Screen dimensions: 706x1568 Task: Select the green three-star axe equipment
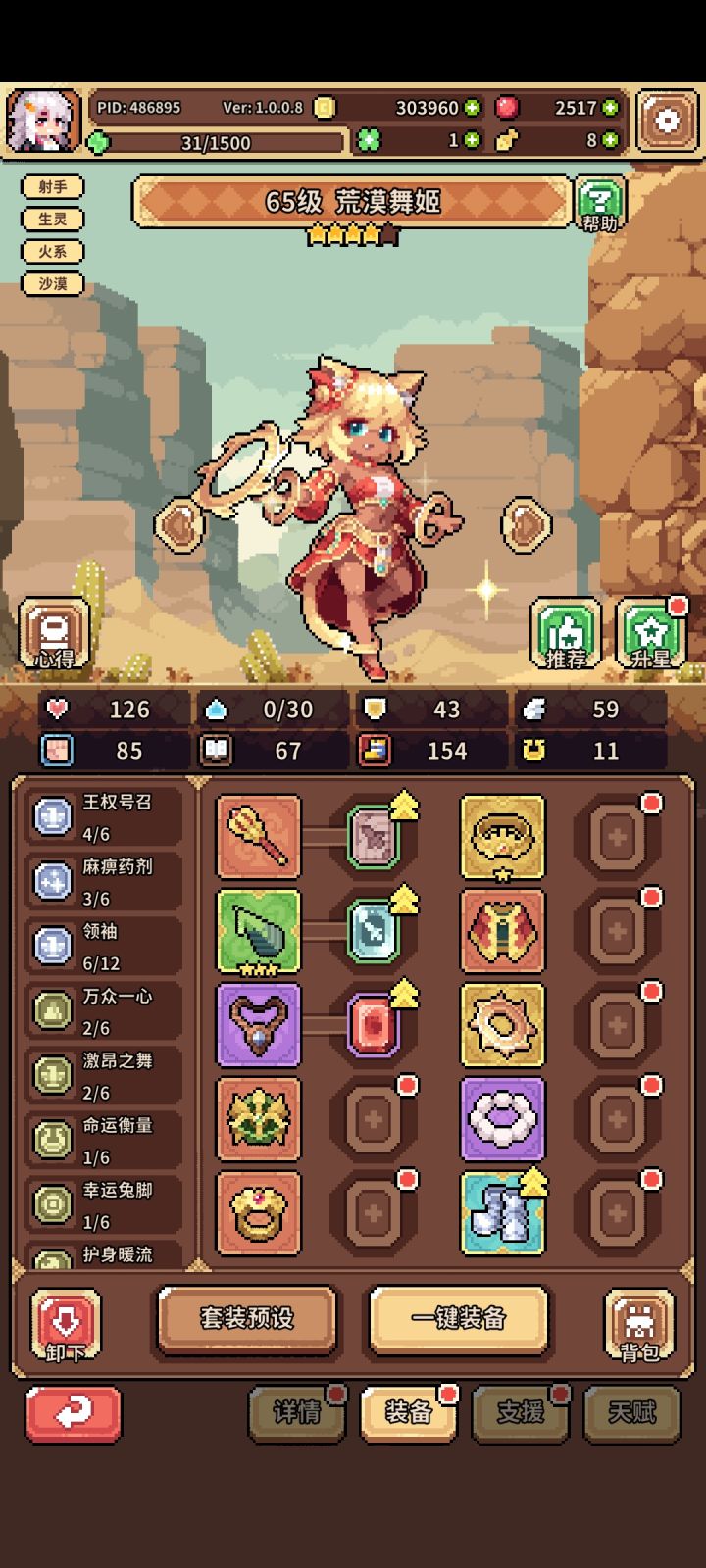tap(259, 933)
